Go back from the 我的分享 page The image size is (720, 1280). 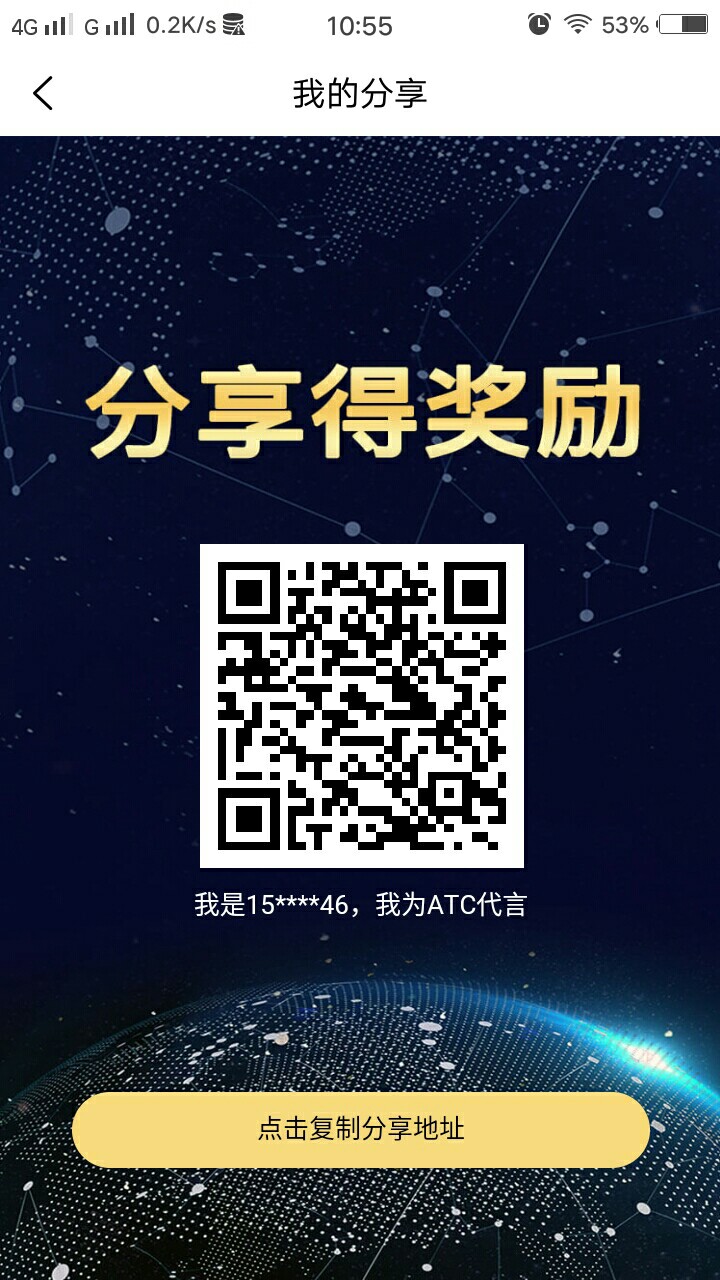[x=42, y=94]
